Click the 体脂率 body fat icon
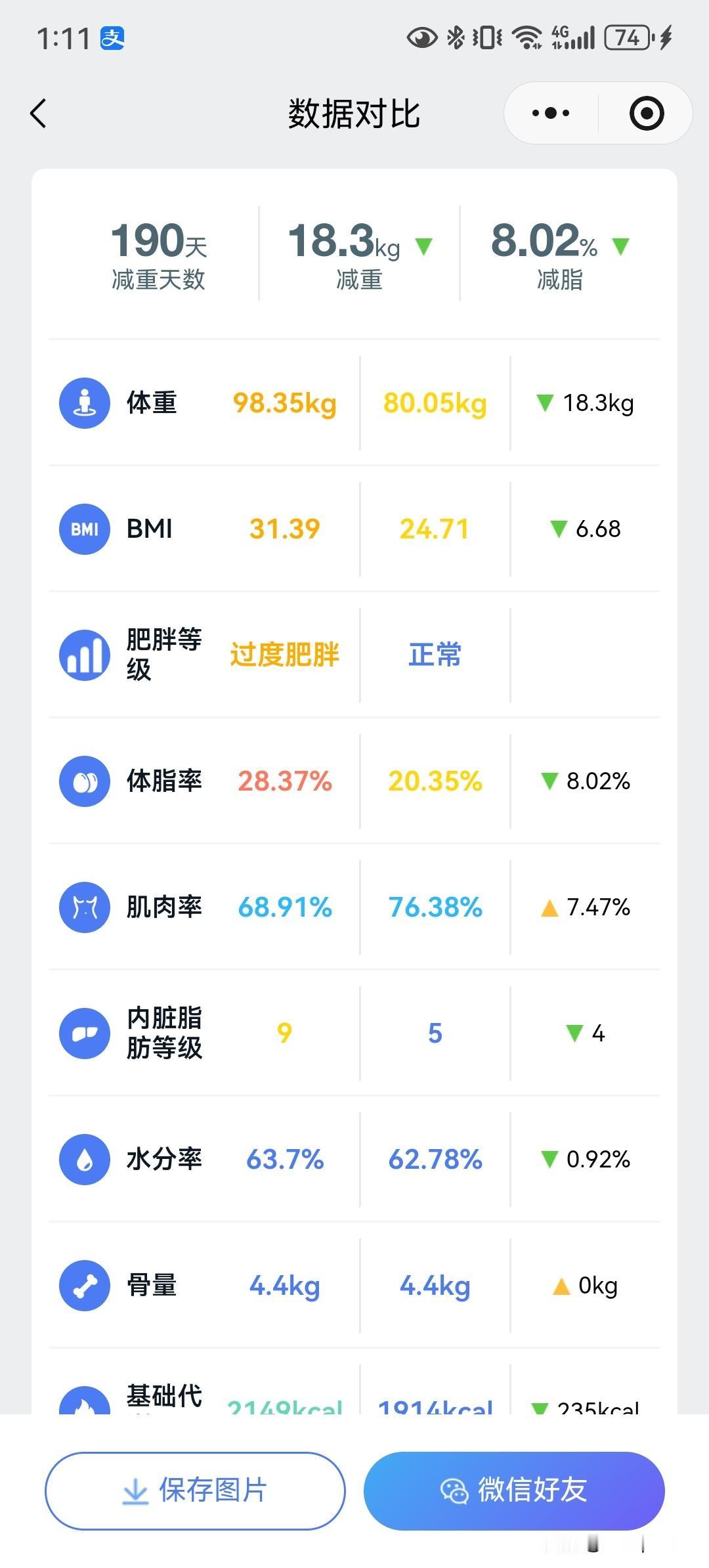 84,781
